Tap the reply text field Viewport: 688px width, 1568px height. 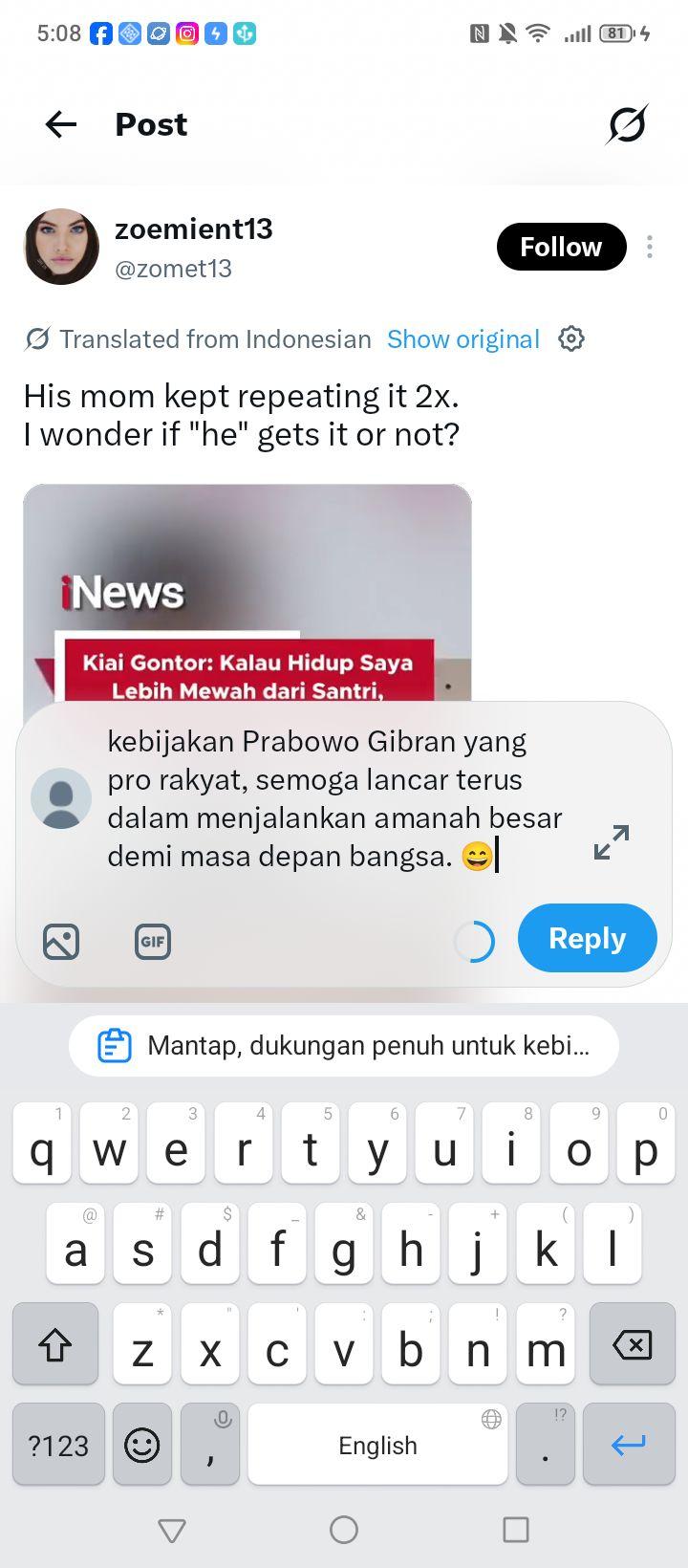click(x=339, y=798)
